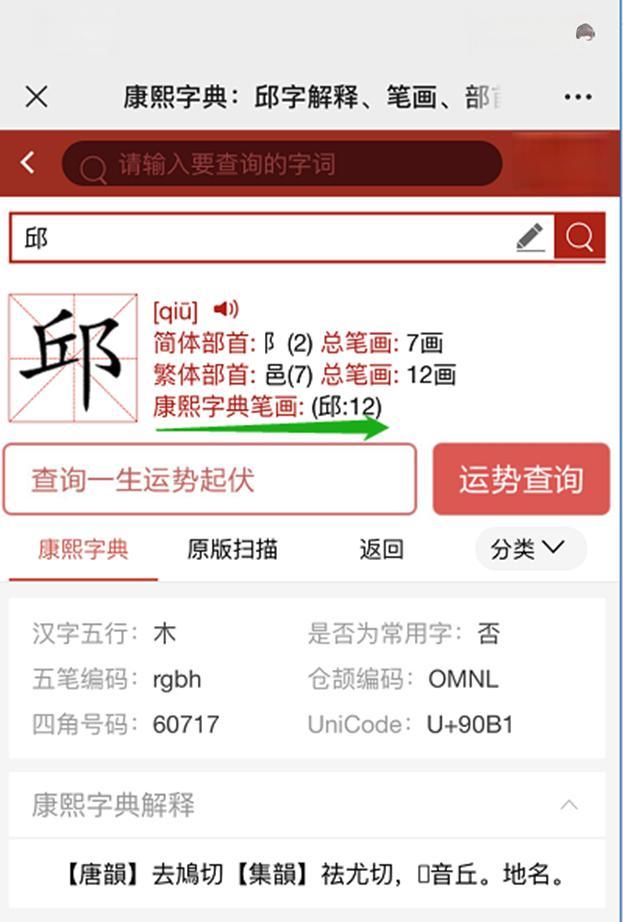Search with the red magnifier button

point(580,238)
